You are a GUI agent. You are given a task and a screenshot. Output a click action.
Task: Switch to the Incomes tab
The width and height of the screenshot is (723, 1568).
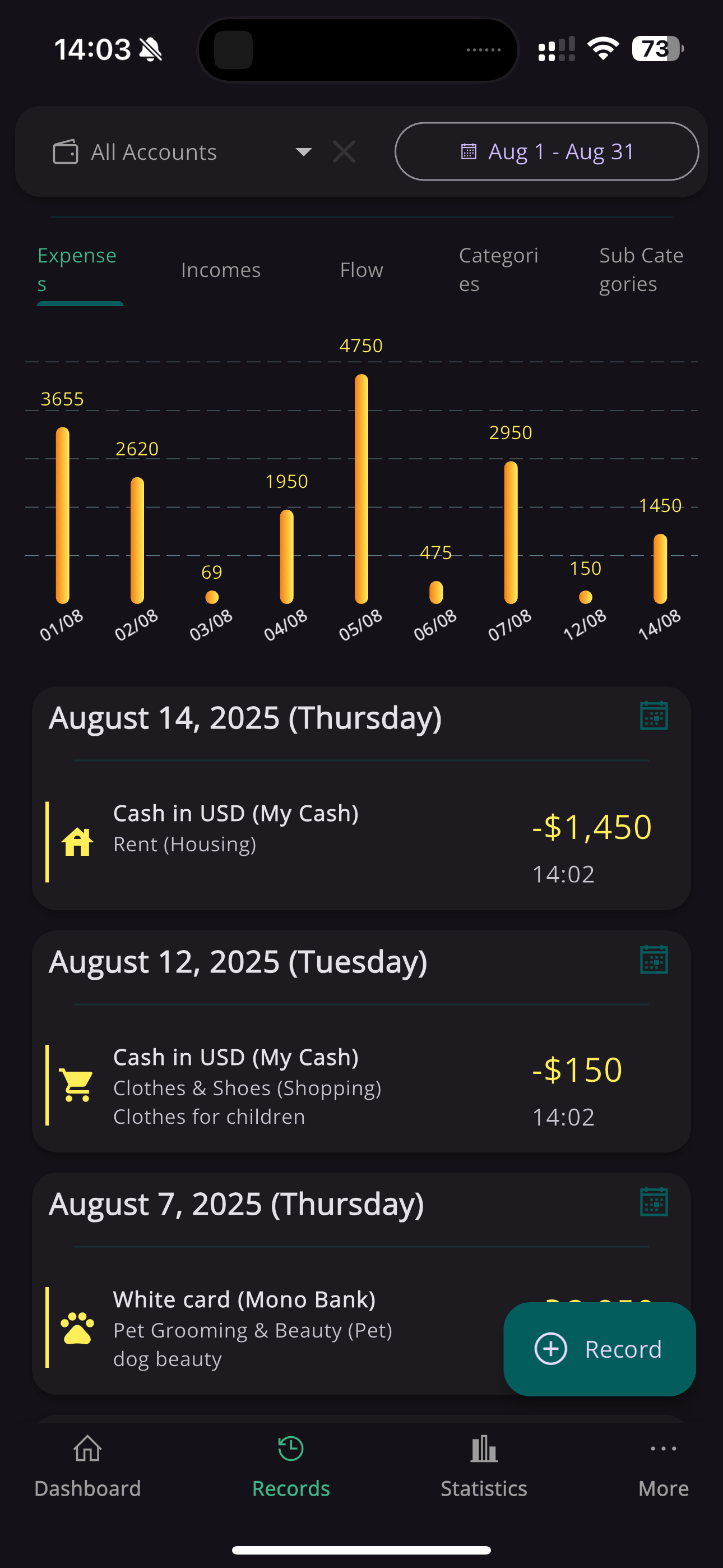point(221,270)
